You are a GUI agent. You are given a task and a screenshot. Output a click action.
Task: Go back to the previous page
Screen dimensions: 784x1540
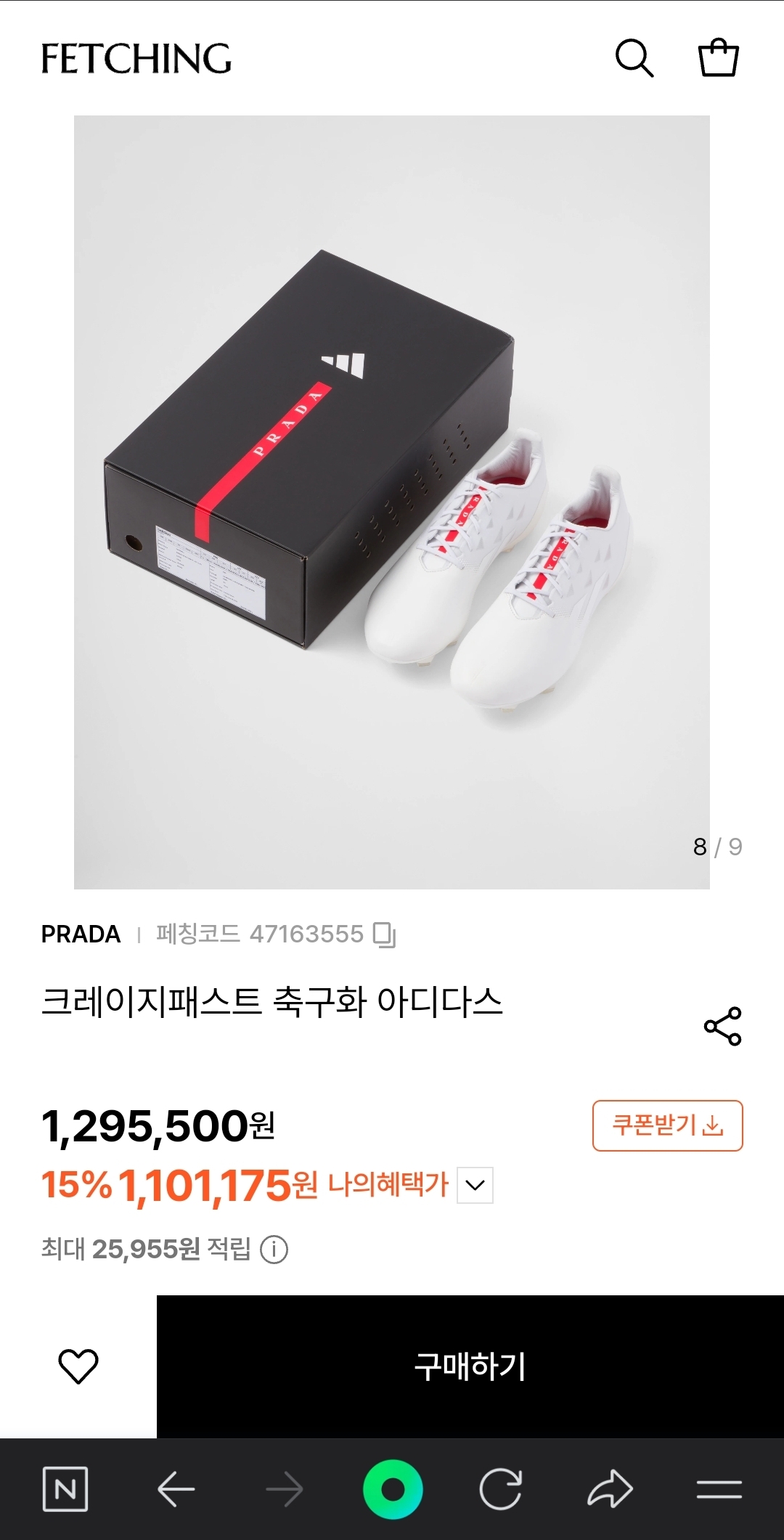coord(176,1489)
